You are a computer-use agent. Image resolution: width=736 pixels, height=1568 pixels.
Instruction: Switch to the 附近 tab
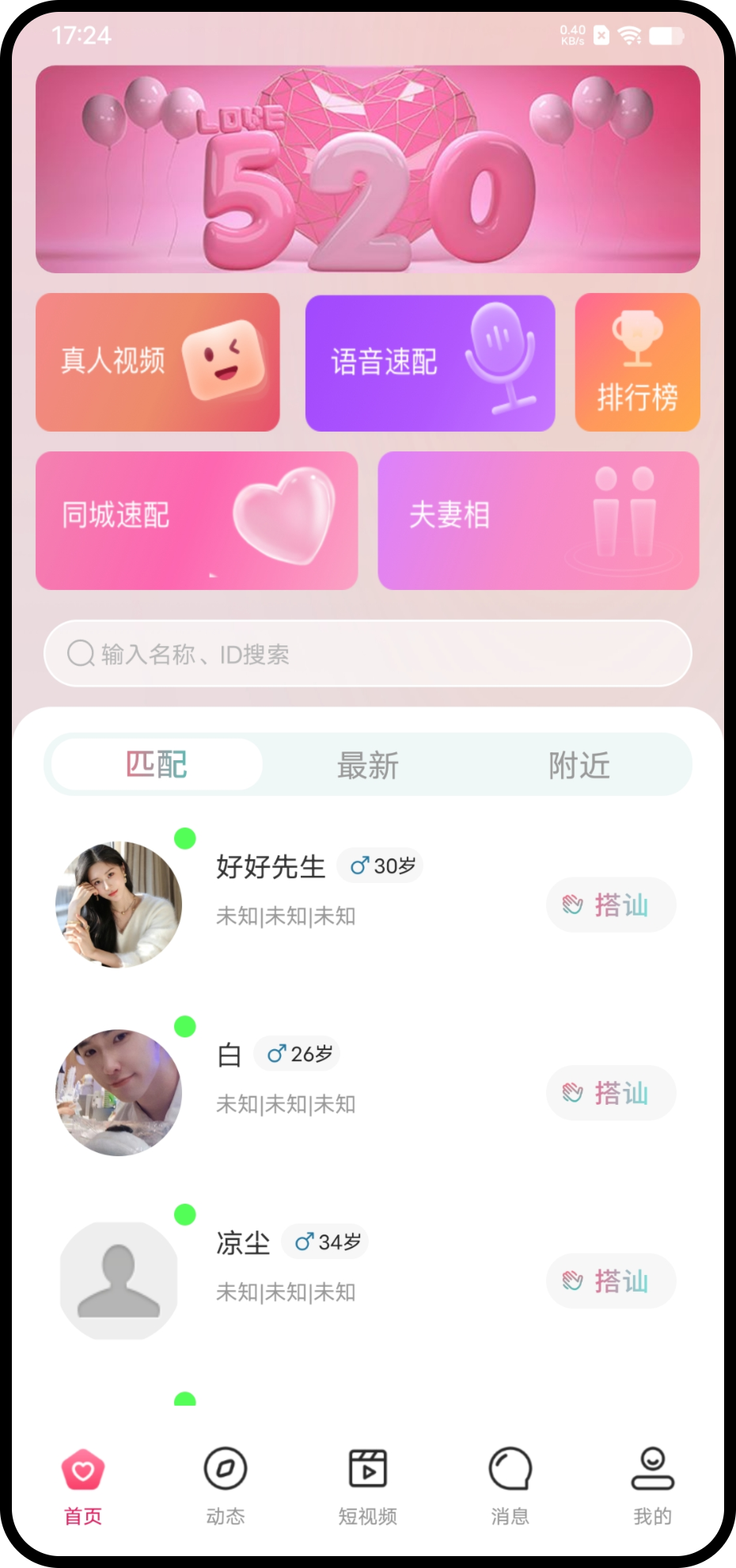tap(579, 765)
